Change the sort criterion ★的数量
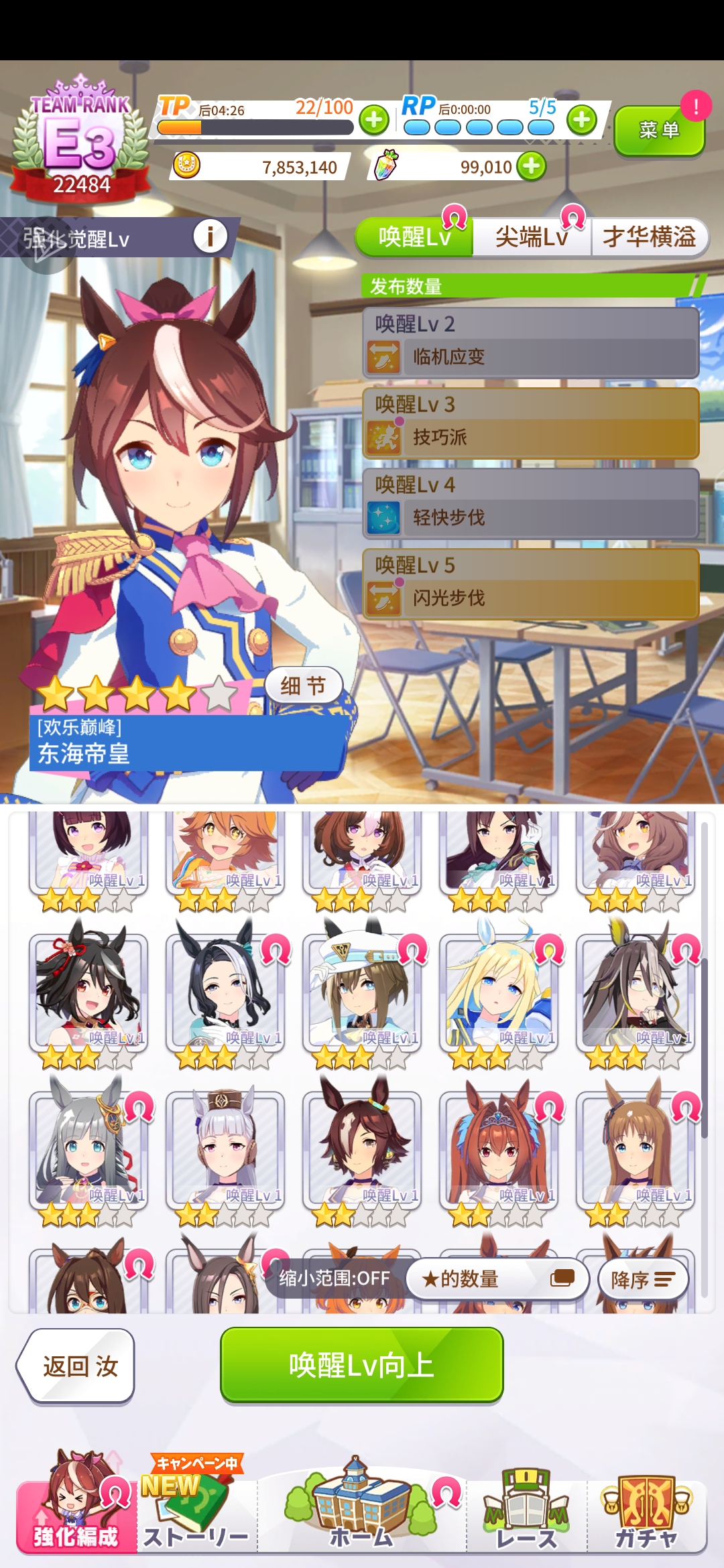724x1568 pixels. coord(497,1279)
